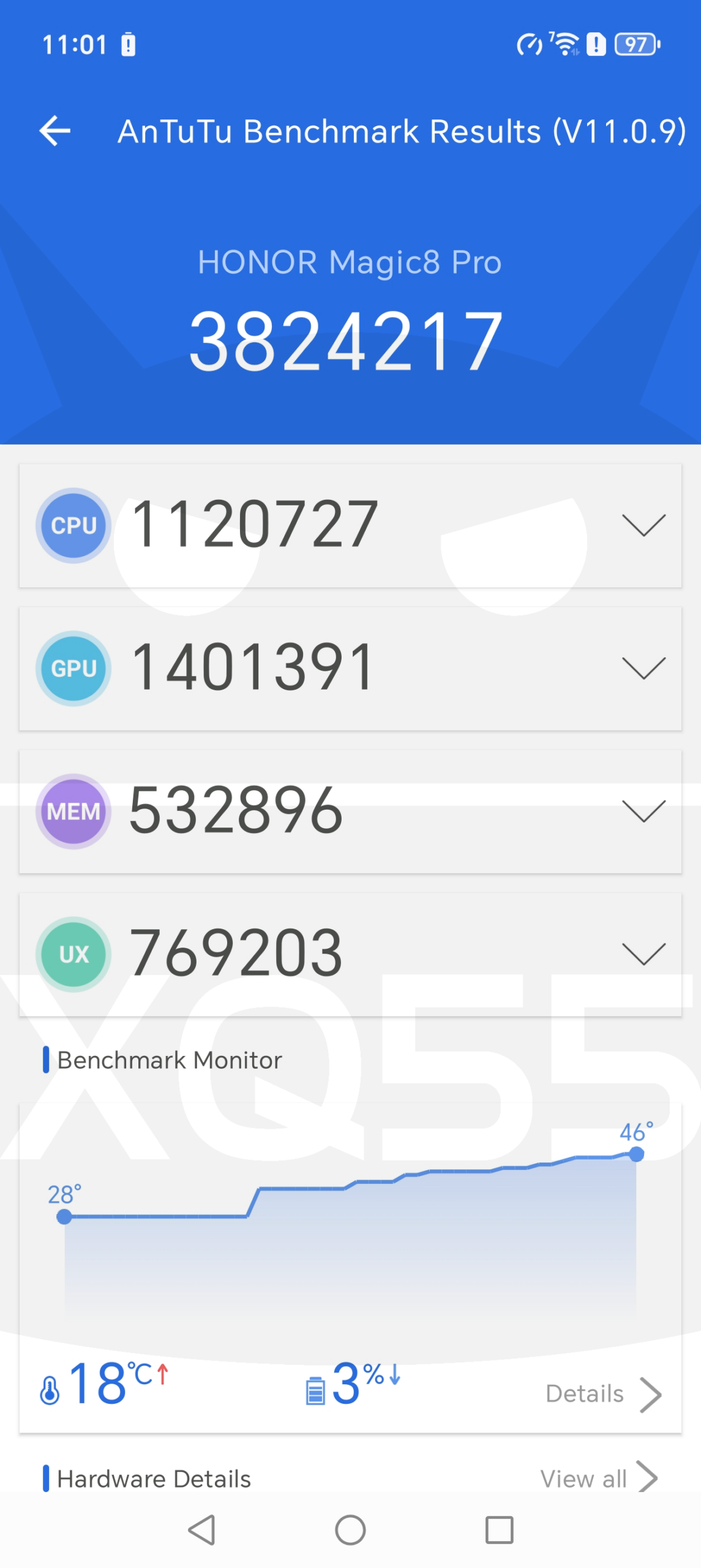View all Hardware Details
The height and width of the screenshot is (1568, 701).
pyautogui.click(x=599, y=1477)
